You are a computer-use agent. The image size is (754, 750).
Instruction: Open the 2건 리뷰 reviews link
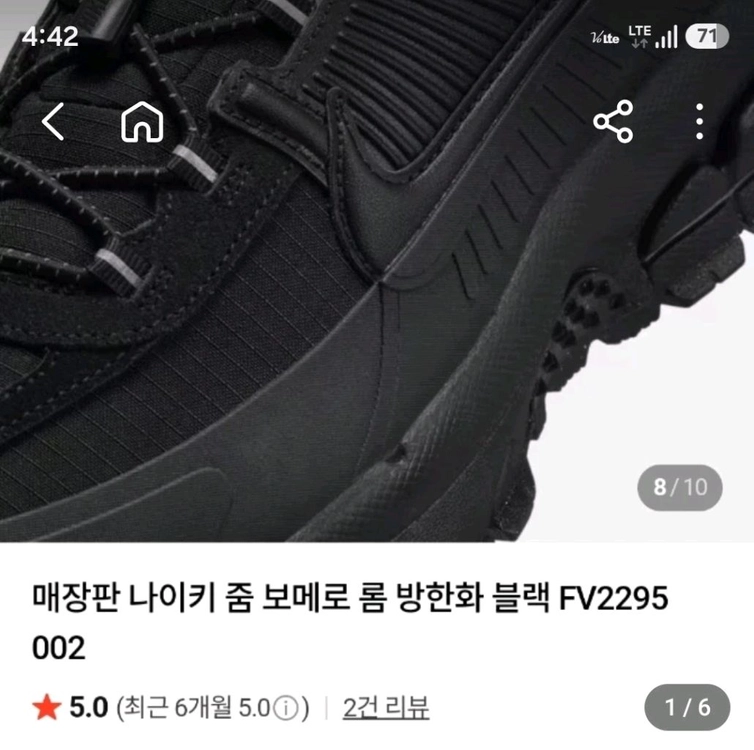pos(385,707)
